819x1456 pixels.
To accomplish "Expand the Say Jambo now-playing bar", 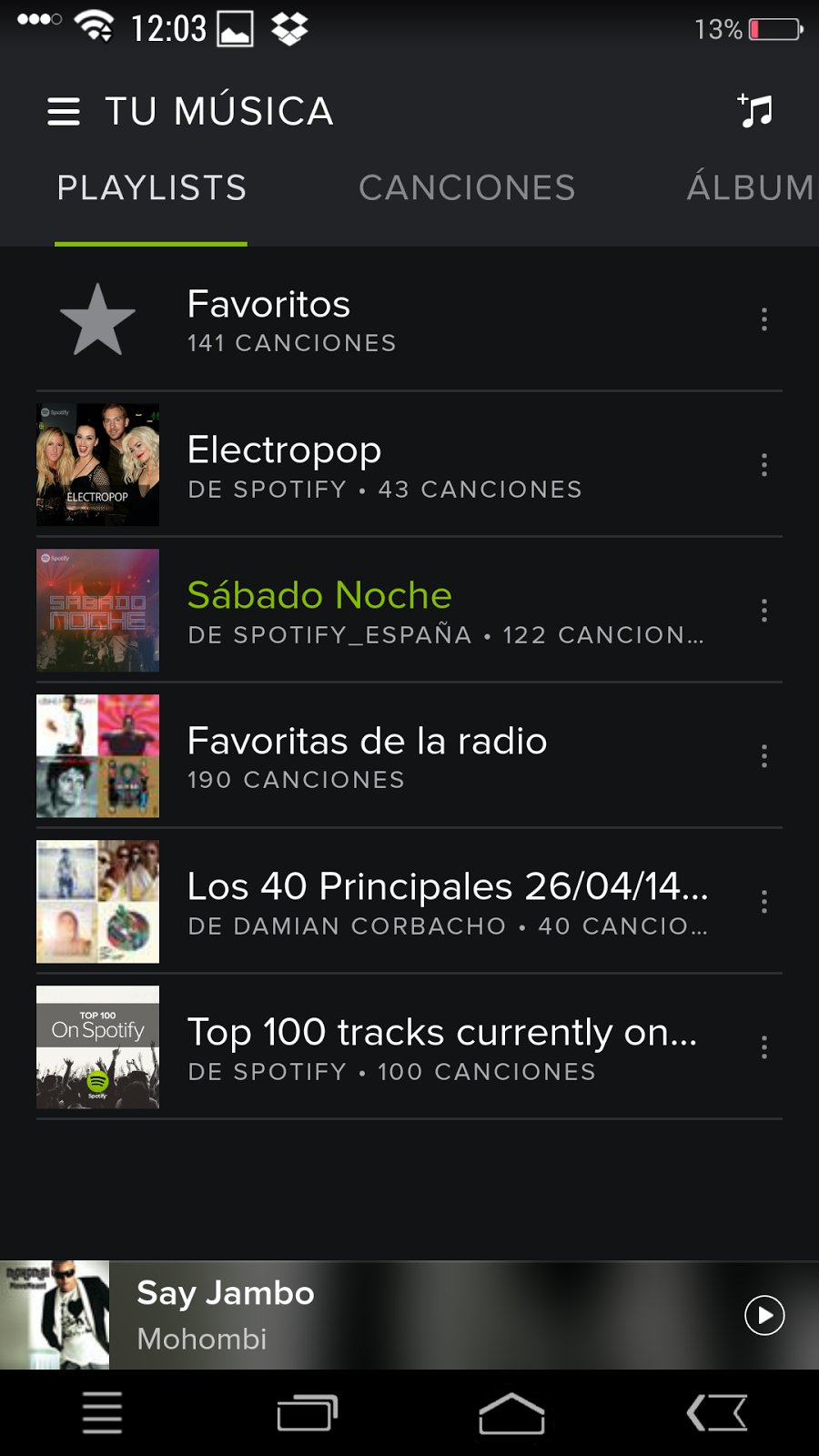I will (x=364, y=1315).
